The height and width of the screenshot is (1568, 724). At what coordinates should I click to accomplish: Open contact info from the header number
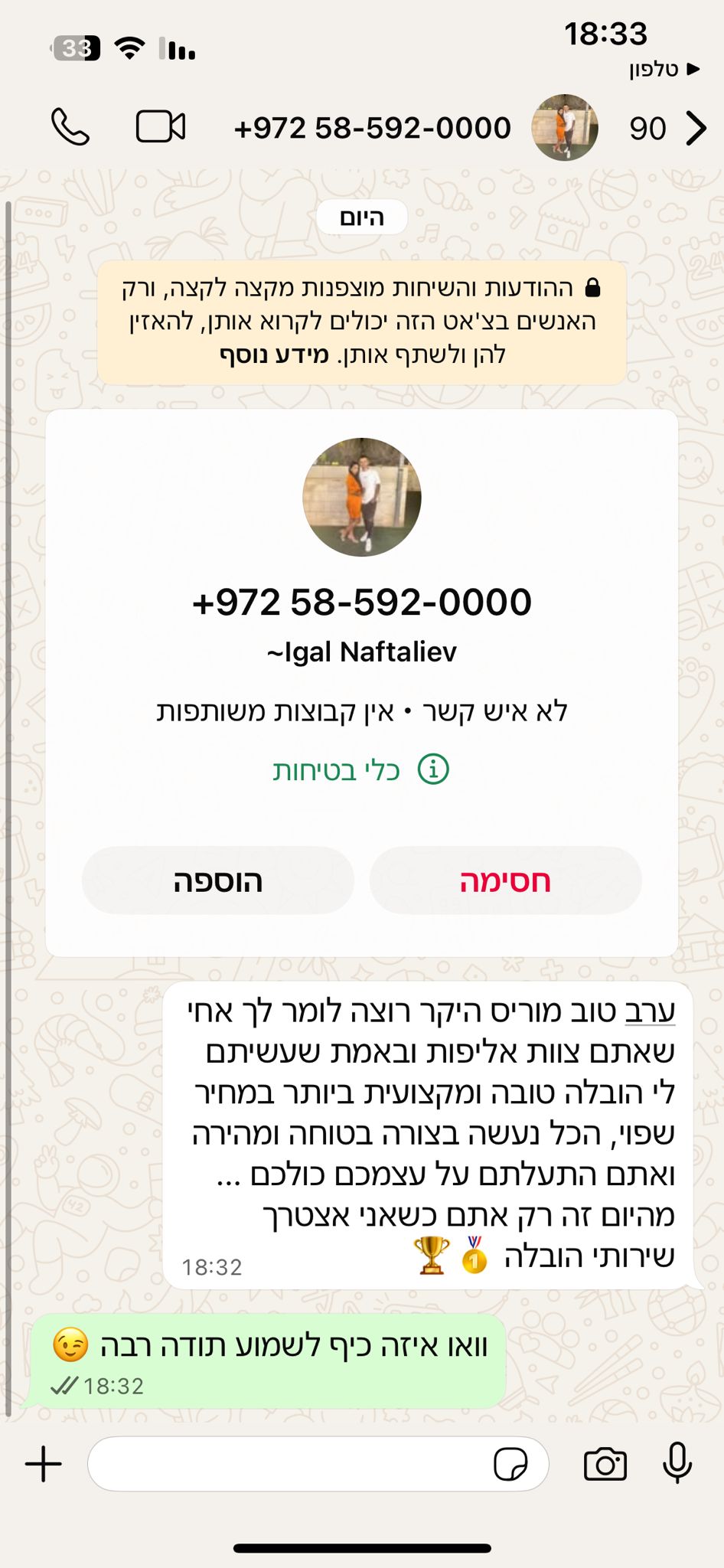(373, 128)
